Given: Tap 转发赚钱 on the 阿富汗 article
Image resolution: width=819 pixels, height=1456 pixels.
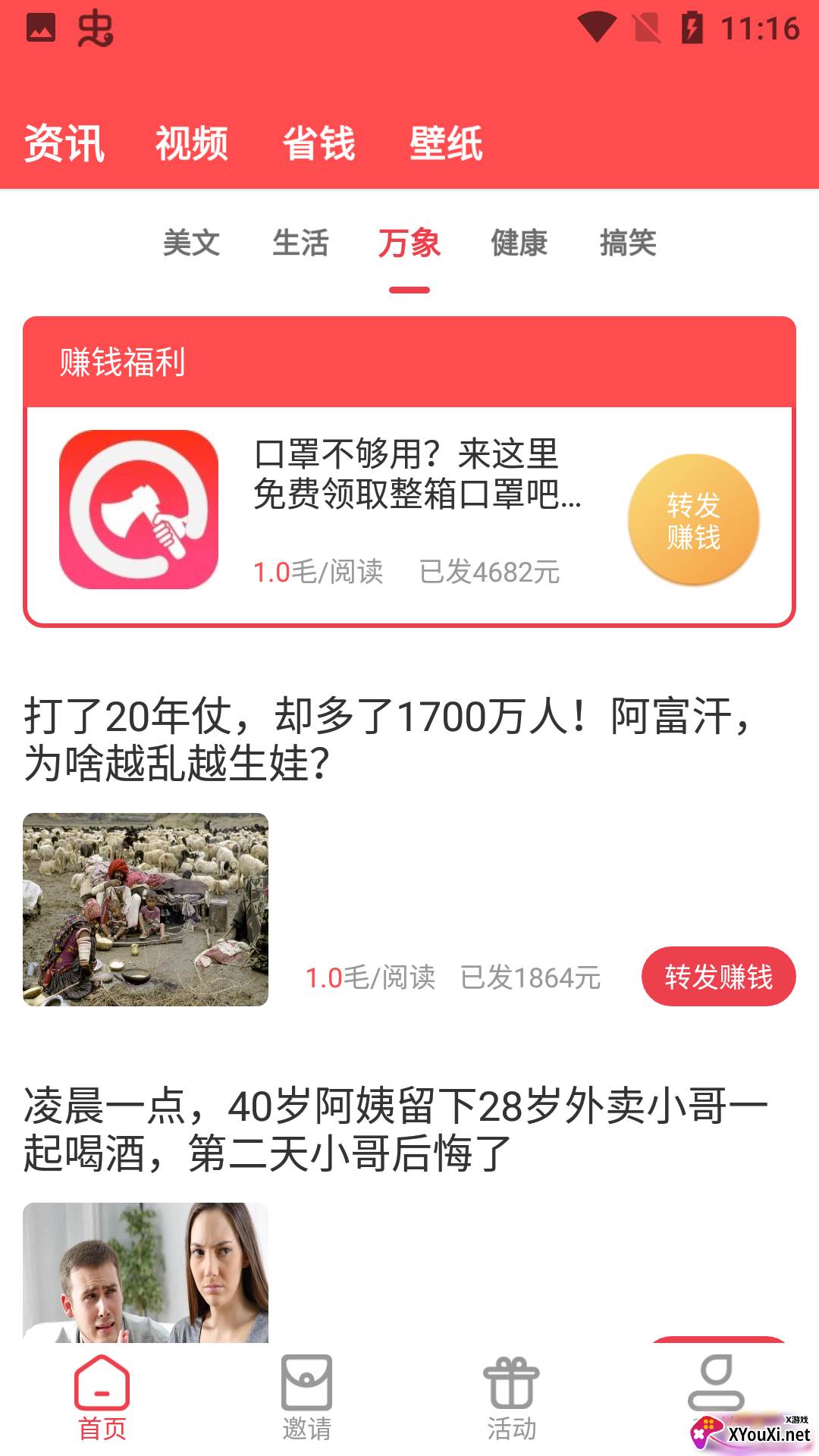Looking at the screenshot, I should (719, 977).
